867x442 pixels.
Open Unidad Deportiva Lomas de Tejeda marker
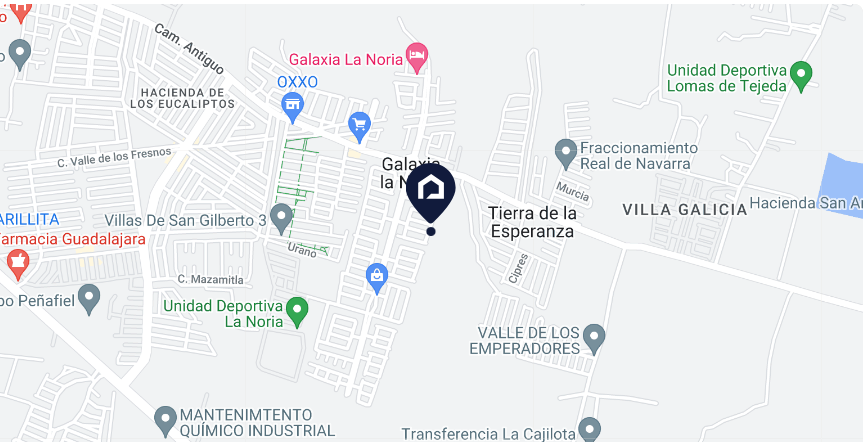tap(801, 77)
